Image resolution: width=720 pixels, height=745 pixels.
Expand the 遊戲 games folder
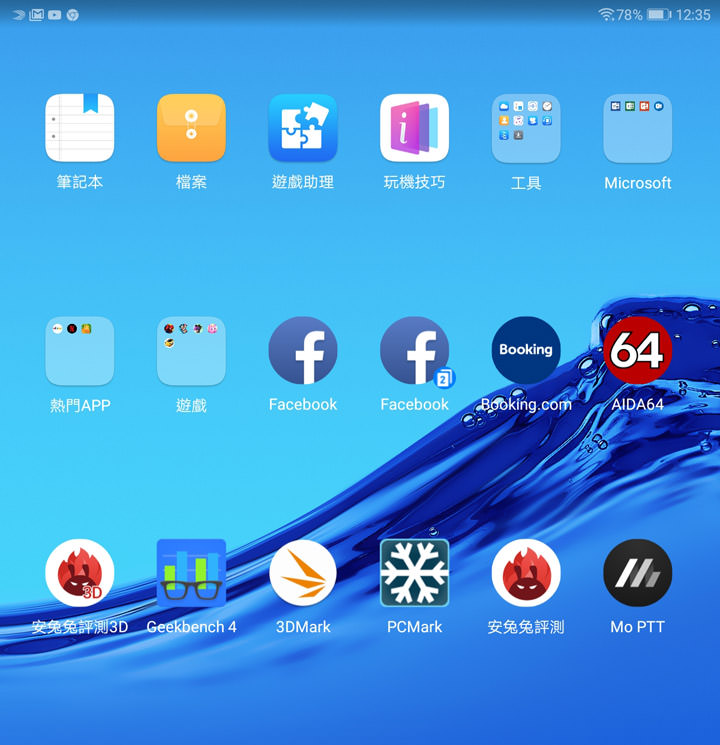pyautogui.click(x=191, y=351)
